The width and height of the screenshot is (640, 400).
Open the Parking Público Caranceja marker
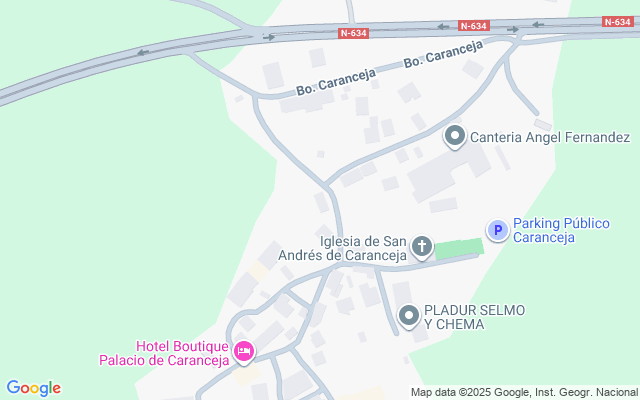(x=498, y=230)
